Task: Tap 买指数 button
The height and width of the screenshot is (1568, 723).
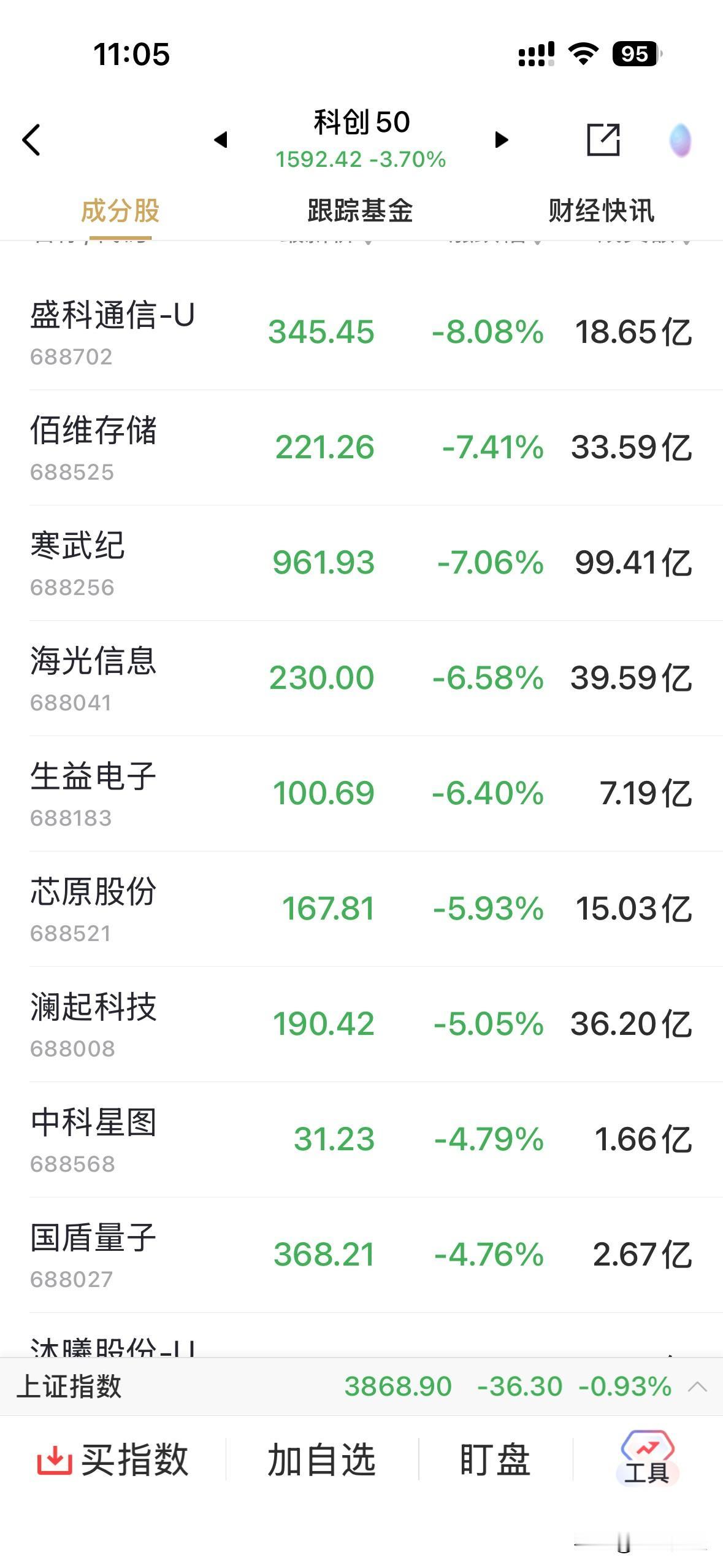Action: 113,1459
